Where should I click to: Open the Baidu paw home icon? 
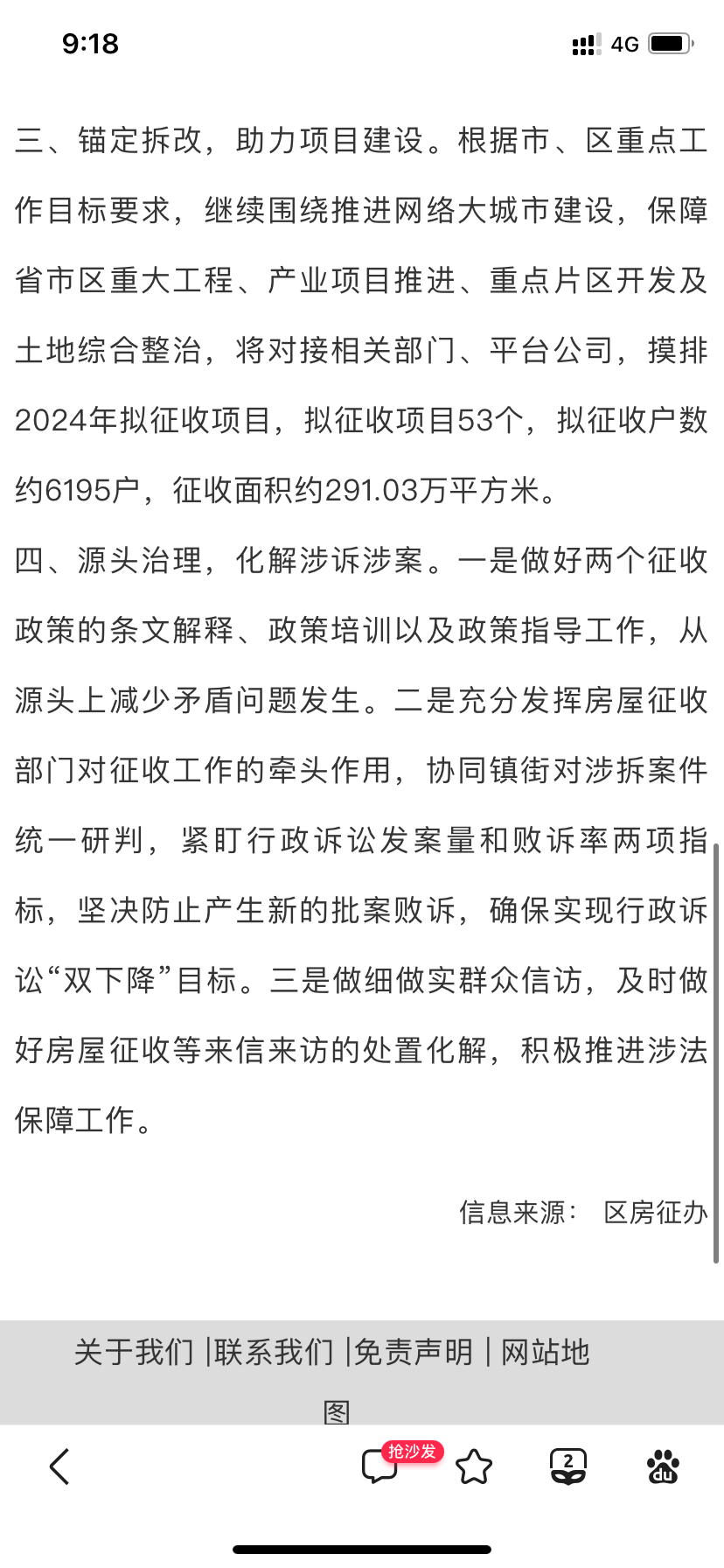pos(663,1466)
